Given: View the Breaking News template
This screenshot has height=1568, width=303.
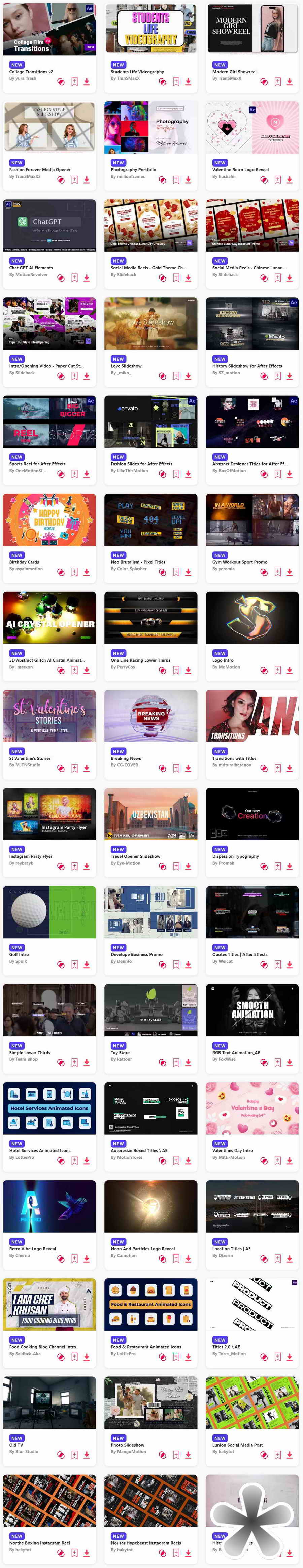Looking at the screenshot, I should (150, 715).
